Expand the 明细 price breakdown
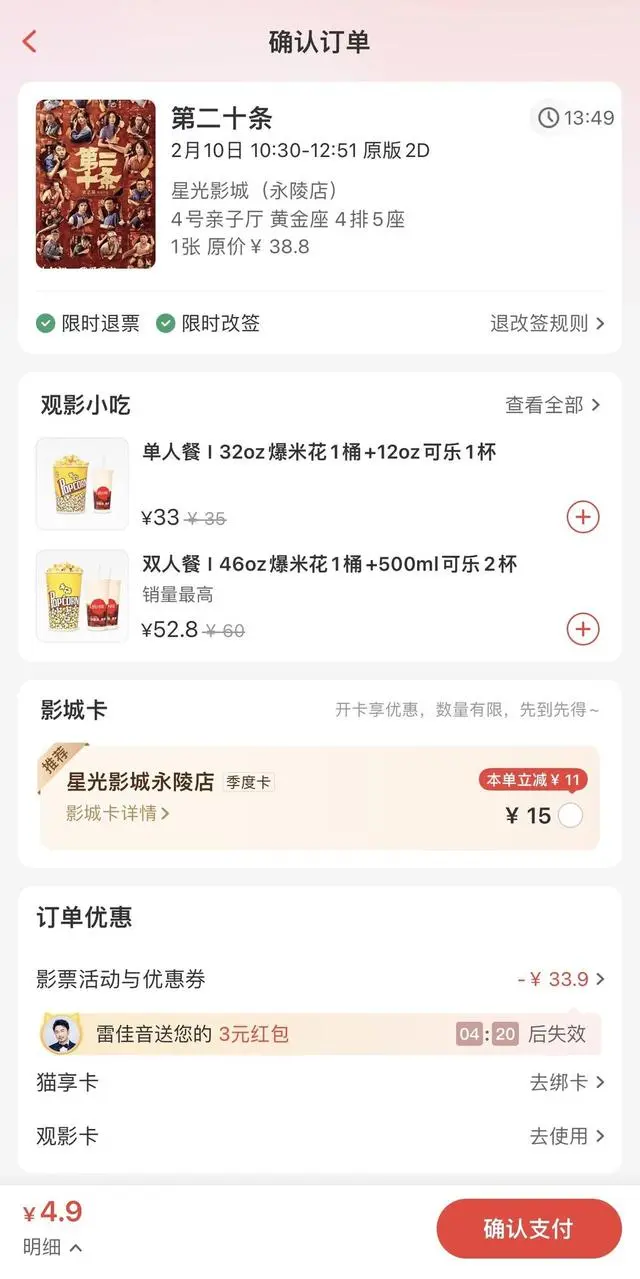 53,1247
